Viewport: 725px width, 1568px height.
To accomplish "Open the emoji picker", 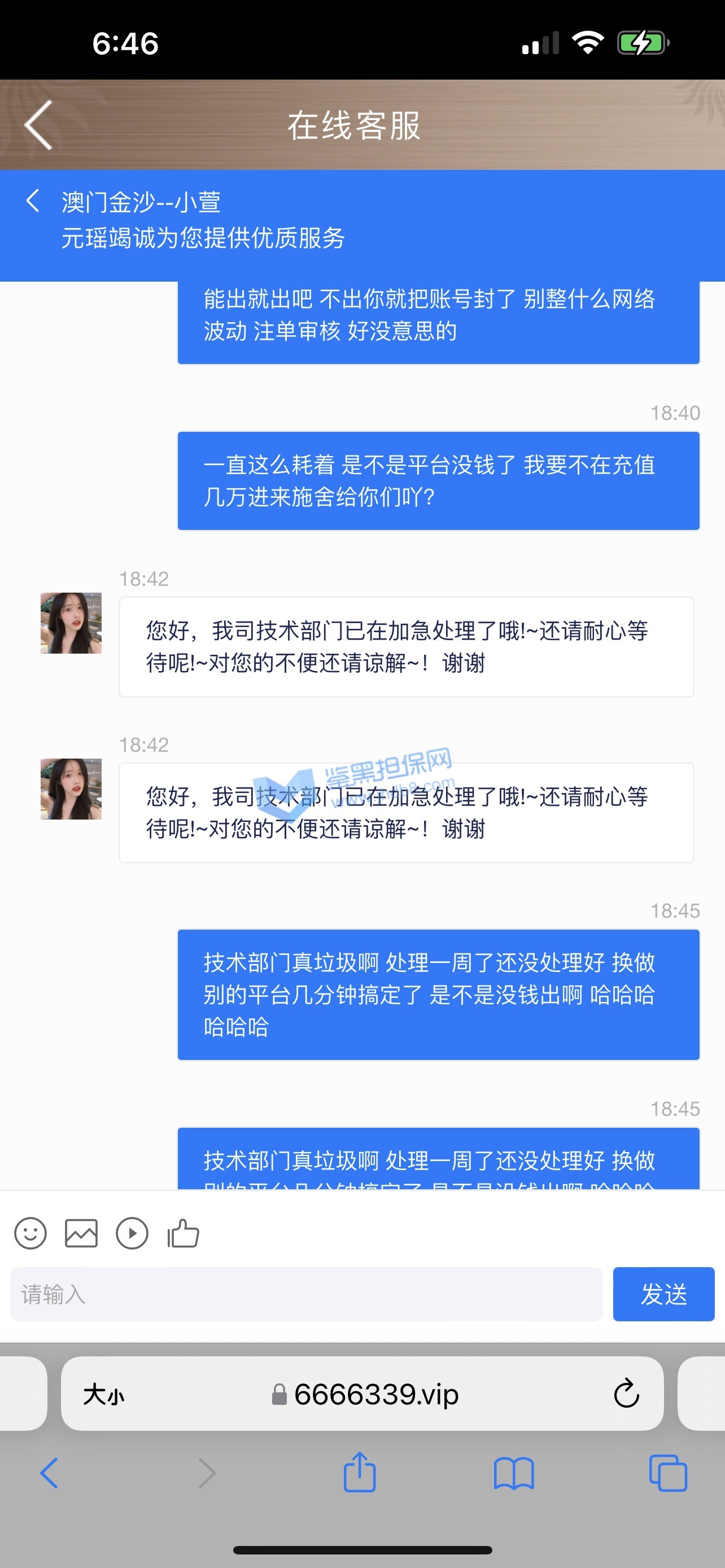I will pyautogui.click(x=30, y=1233).
